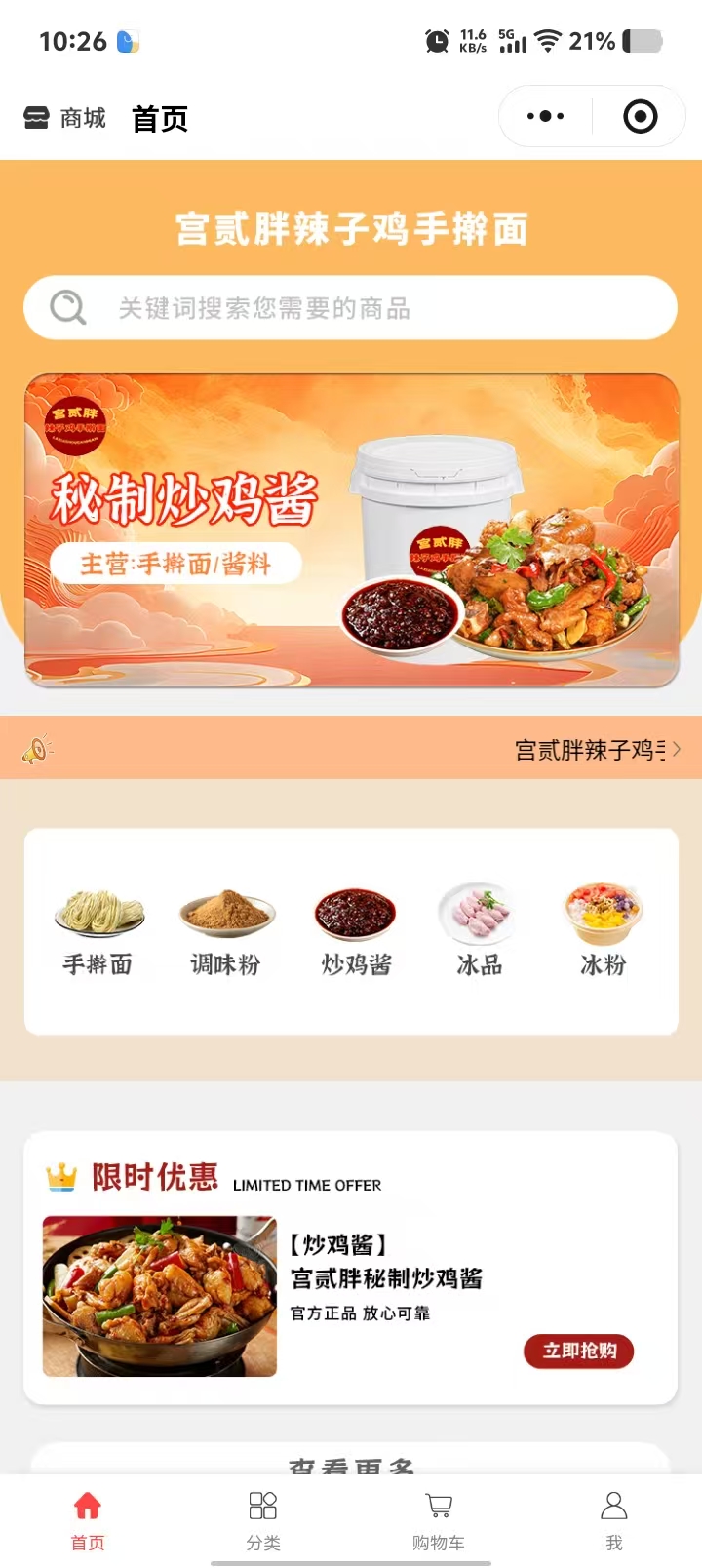Viewport: 702px width, 1568px height.
Task: Select the 手擀面 category
Action: click(98, 931)
